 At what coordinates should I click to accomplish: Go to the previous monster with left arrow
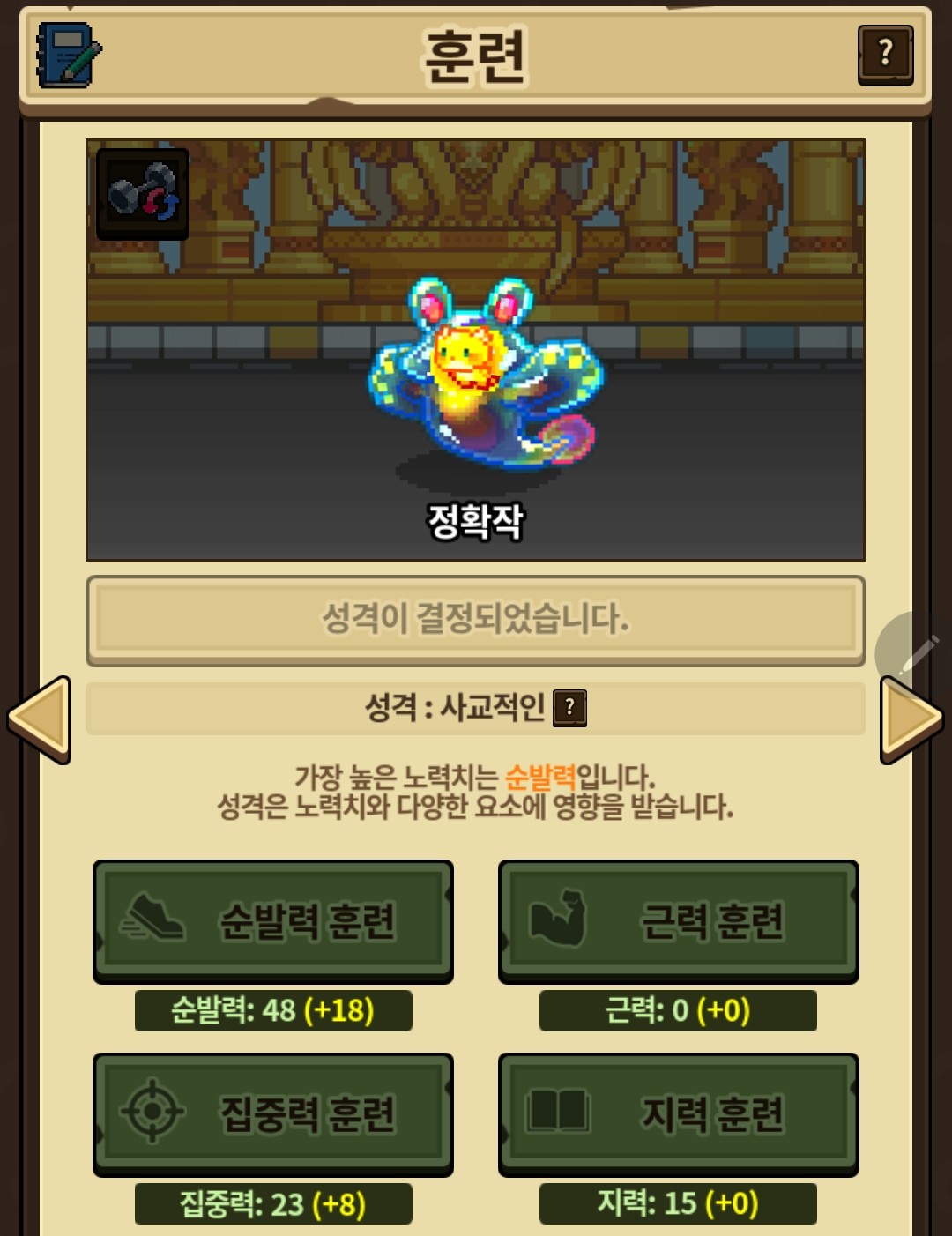click(40, 719)
